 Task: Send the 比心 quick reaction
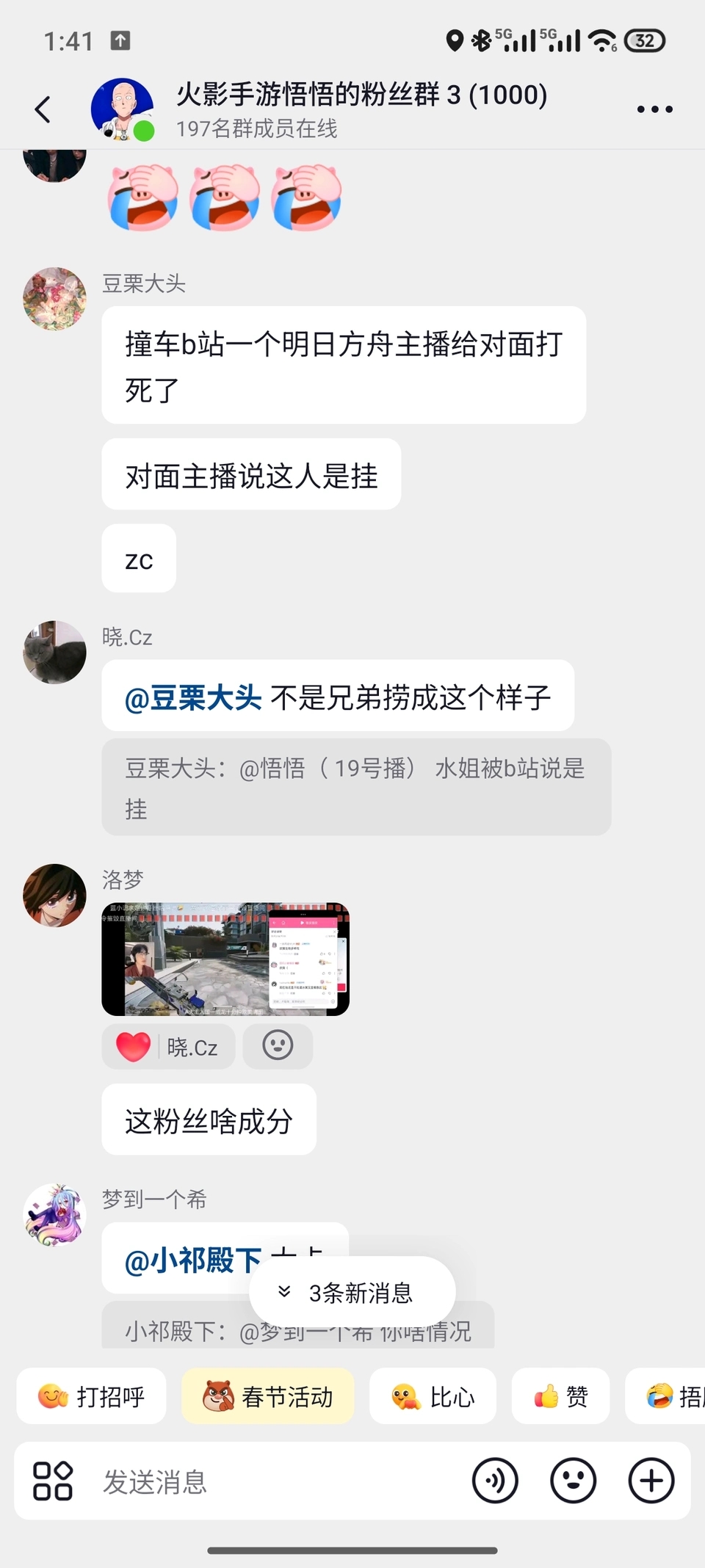click(433, 1396)
